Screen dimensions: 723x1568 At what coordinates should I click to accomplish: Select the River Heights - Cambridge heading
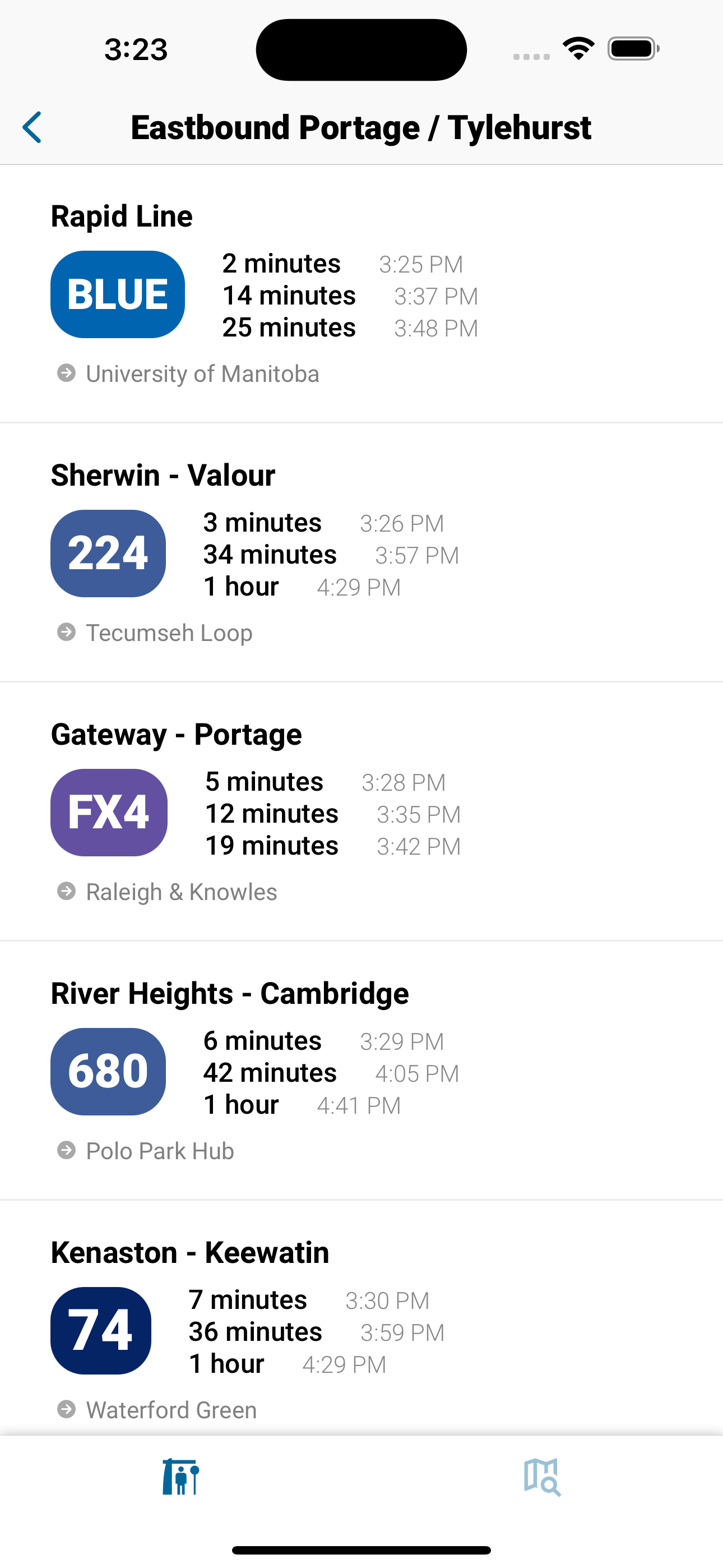pyautogui.click(x=229, y=992)
